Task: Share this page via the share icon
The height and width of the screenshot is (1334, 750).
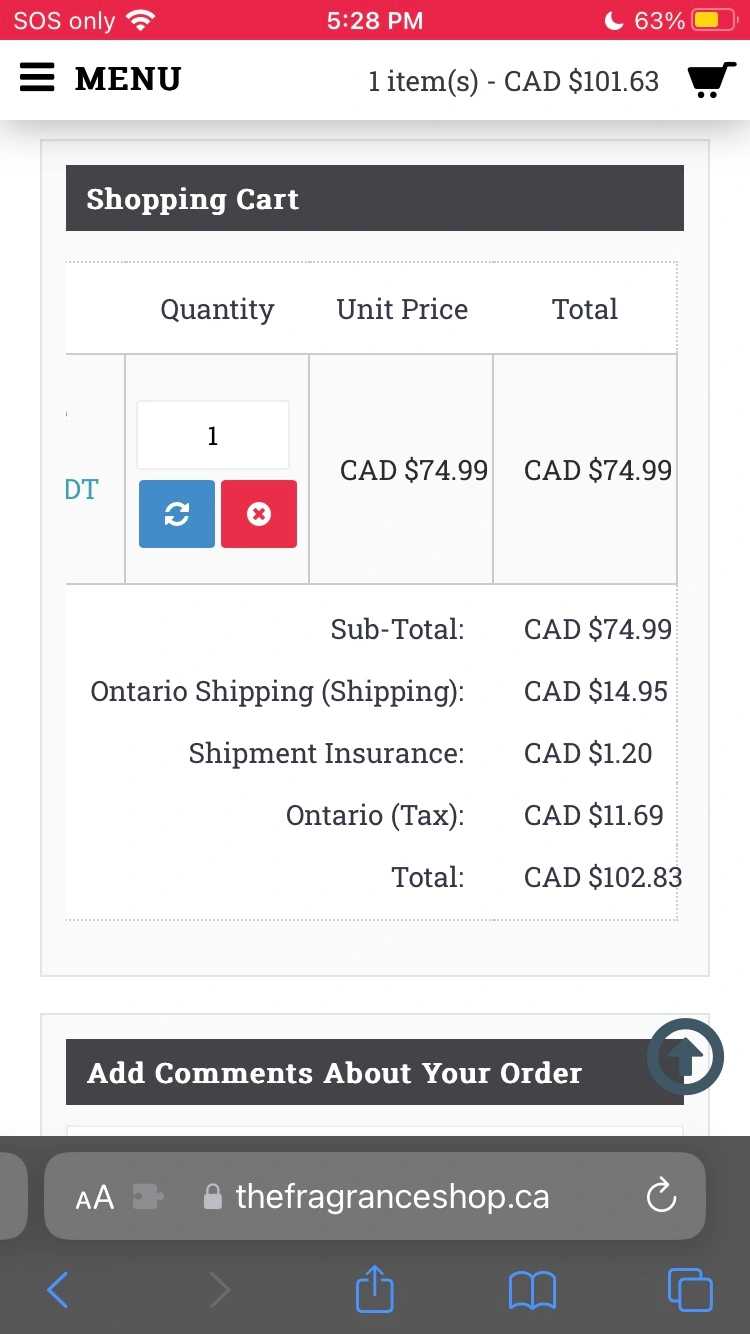Action: coord(375,1288)
